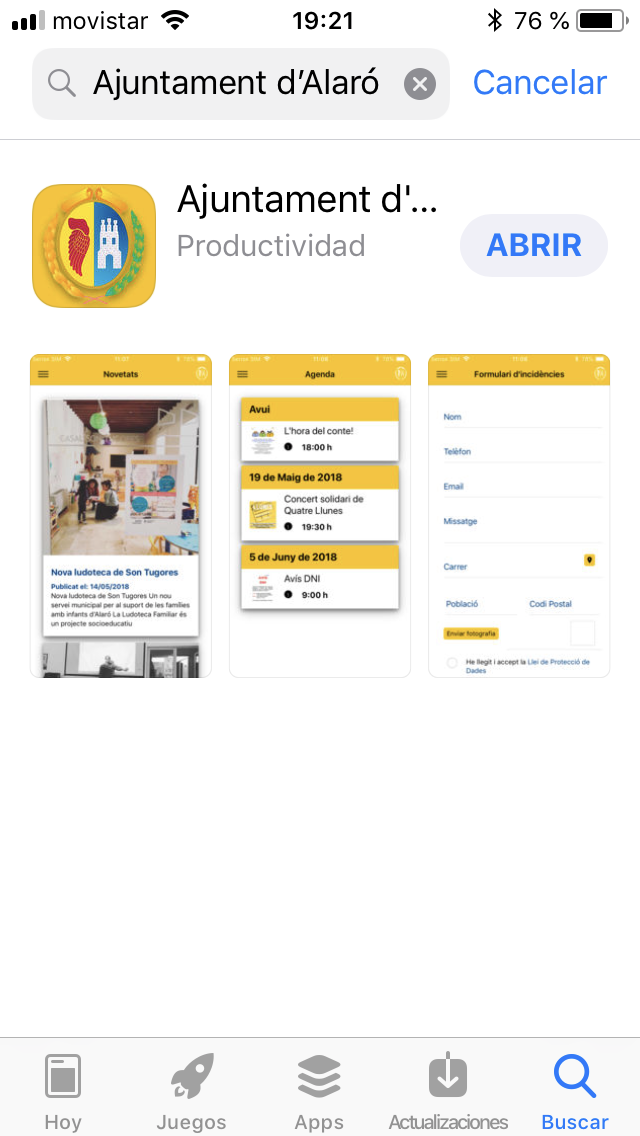
Task: Switch to the Hoy tab
Action: (x=63, y=1090)
